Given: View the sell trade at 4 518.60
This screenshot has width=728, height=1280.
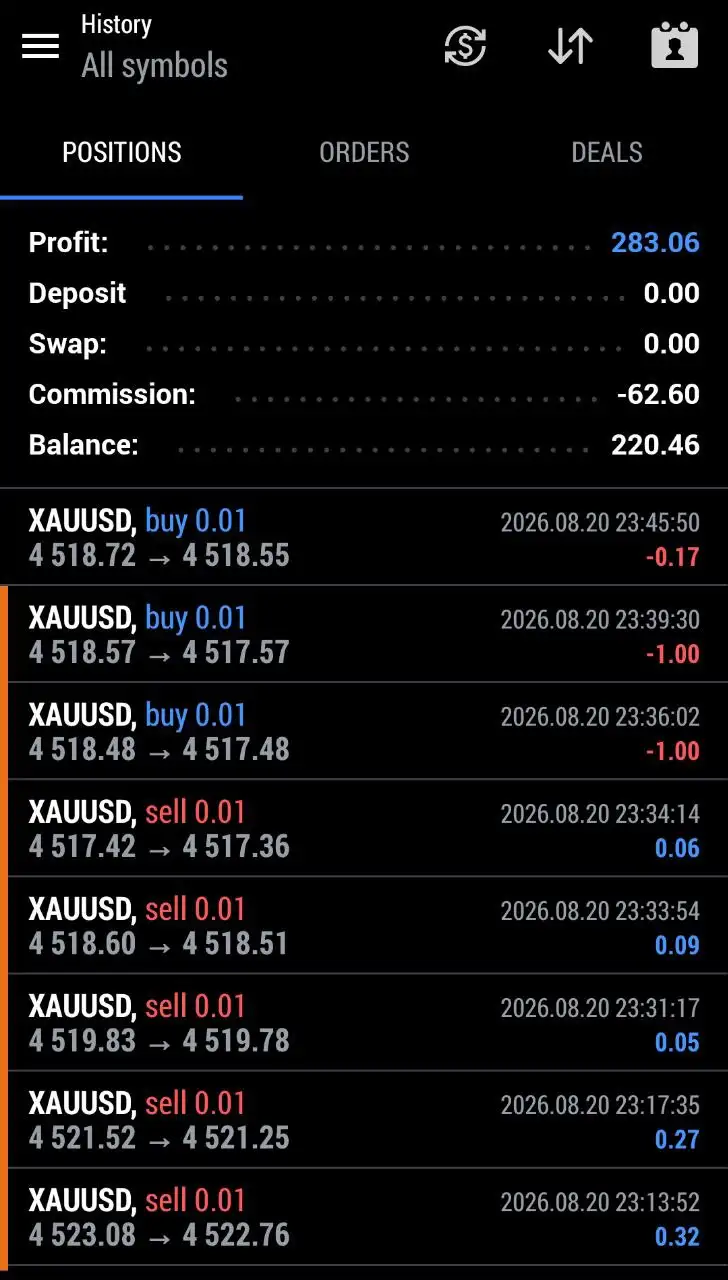Looking at the screenshot, I should [x=364, y=926].
